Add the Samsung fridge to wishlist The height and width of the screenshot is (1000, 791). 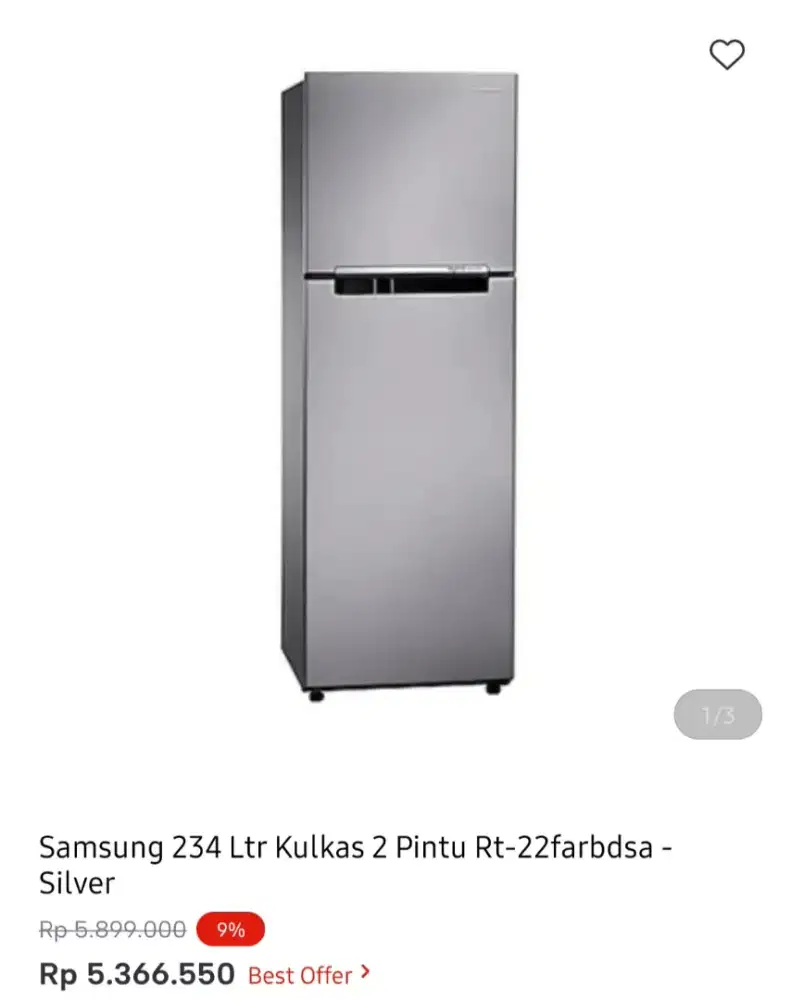pyautogui.click(x=727, y=55)
